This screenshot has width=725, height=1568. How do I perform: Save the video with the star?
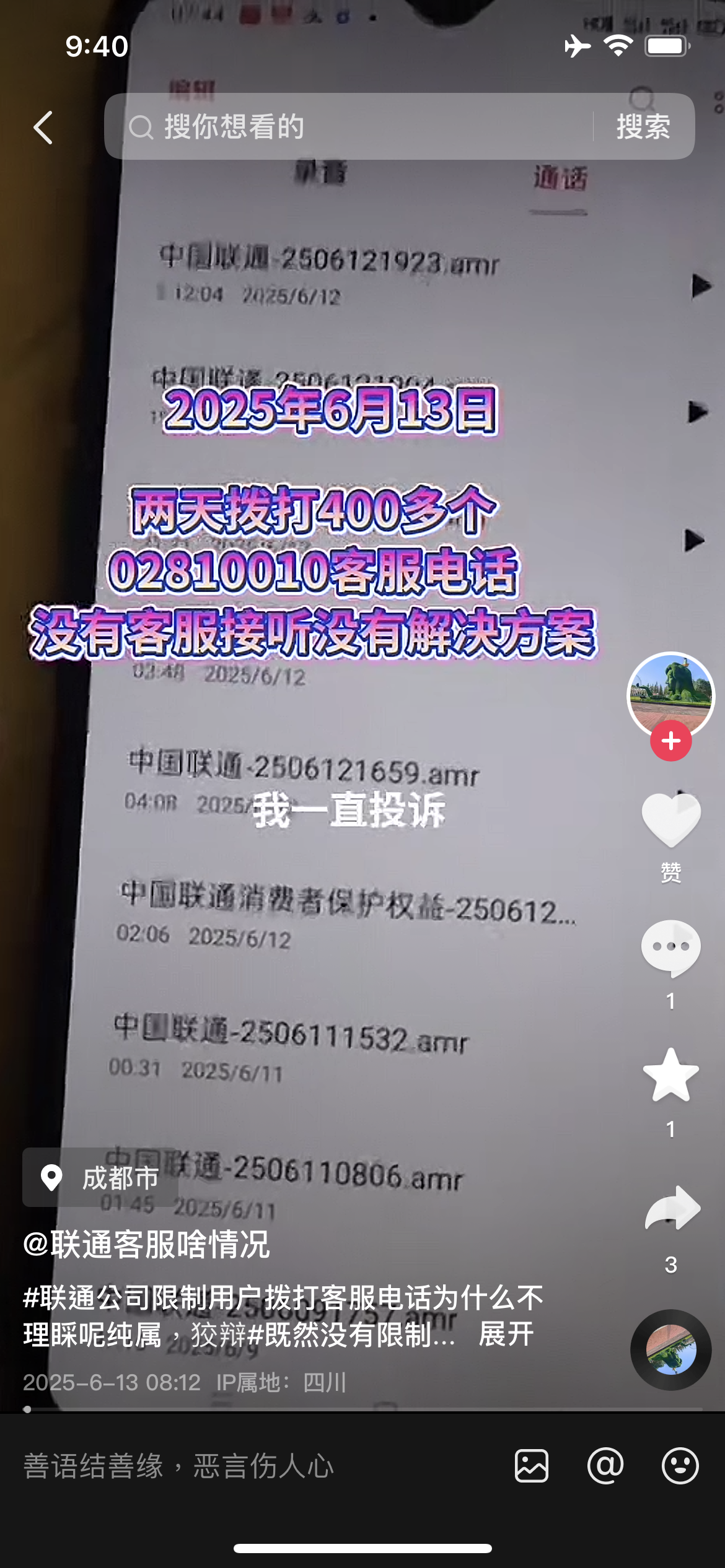pyautogui.click(x=670, y=1075)
